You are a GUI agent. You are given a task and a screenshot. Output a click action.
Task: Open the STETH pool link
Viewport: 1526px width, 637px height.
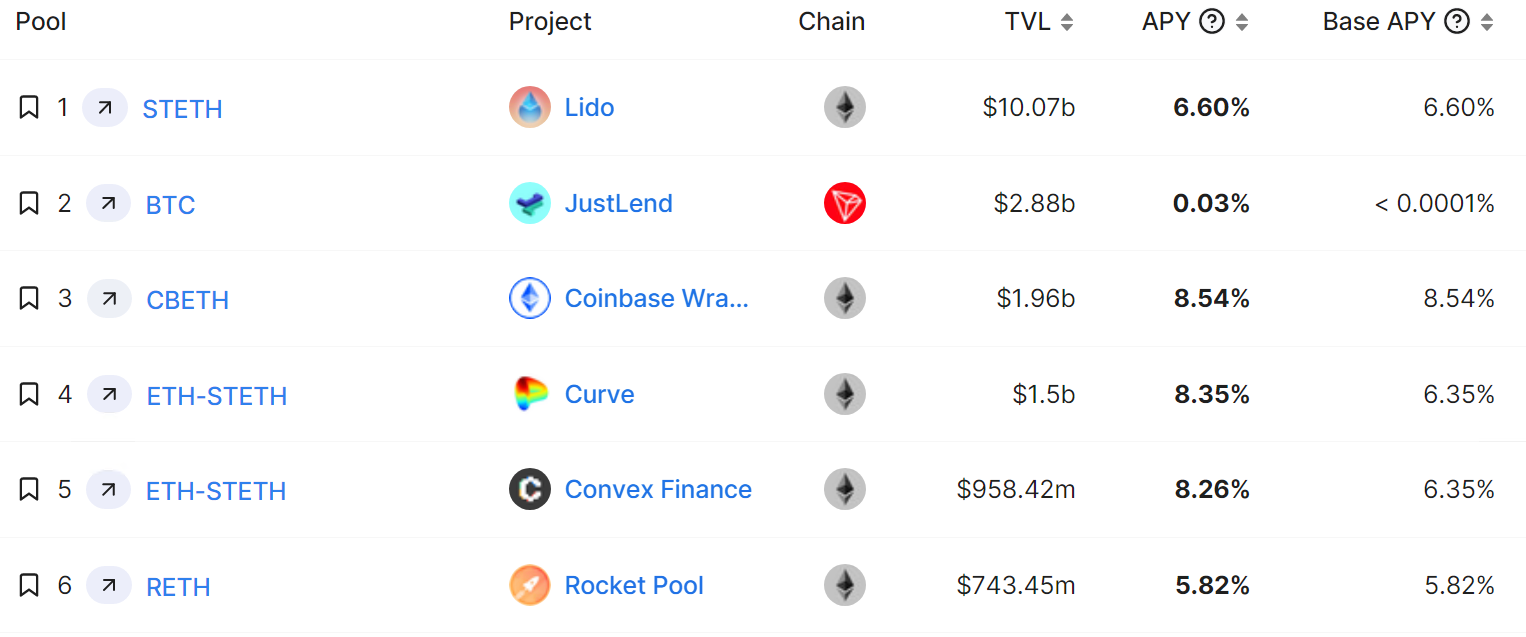click(182, 109)
